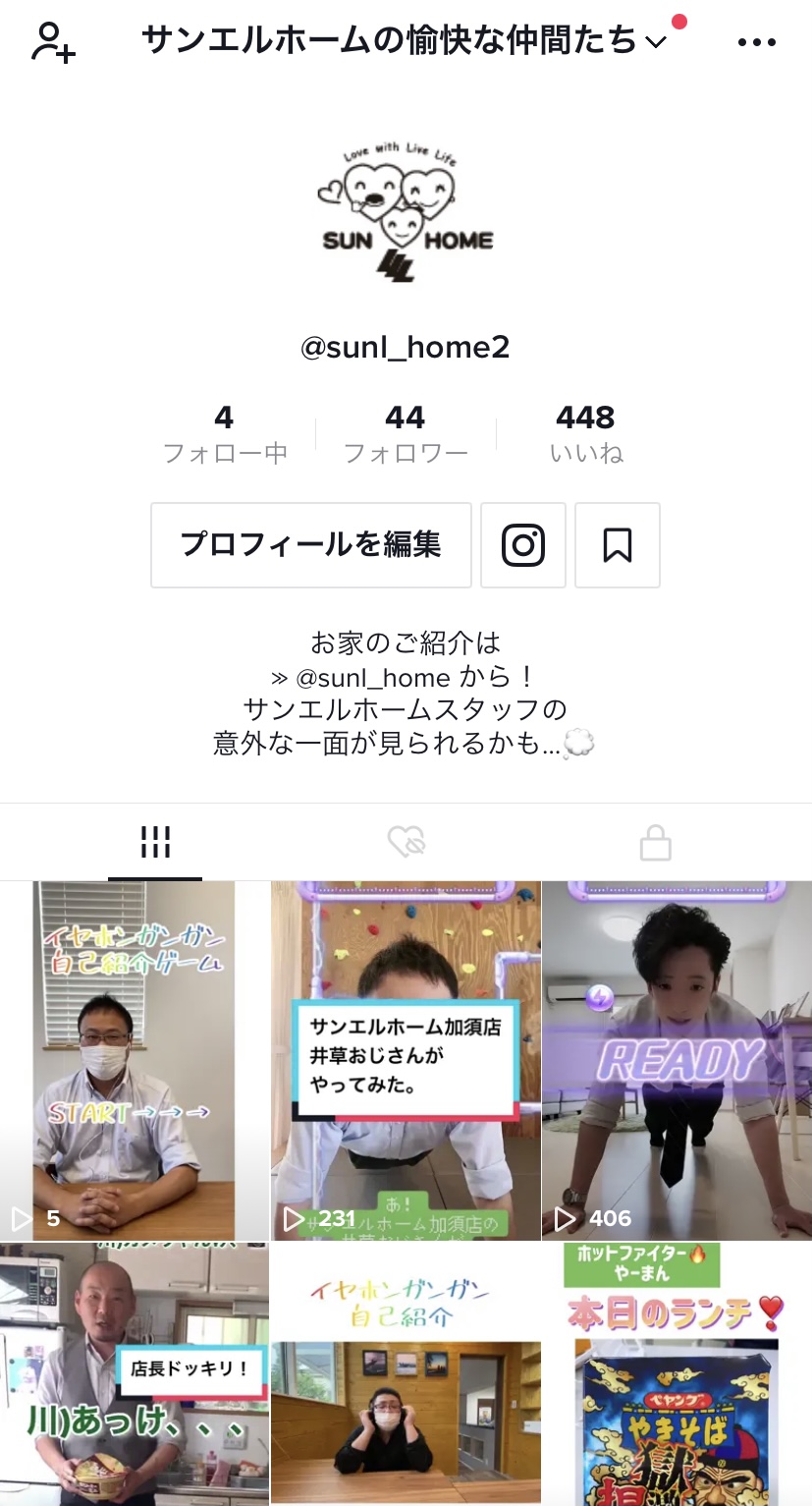This screenshot has width=812, height=1506.
Task: Open the video with 5 views
Action: [x=135, y=1060]
